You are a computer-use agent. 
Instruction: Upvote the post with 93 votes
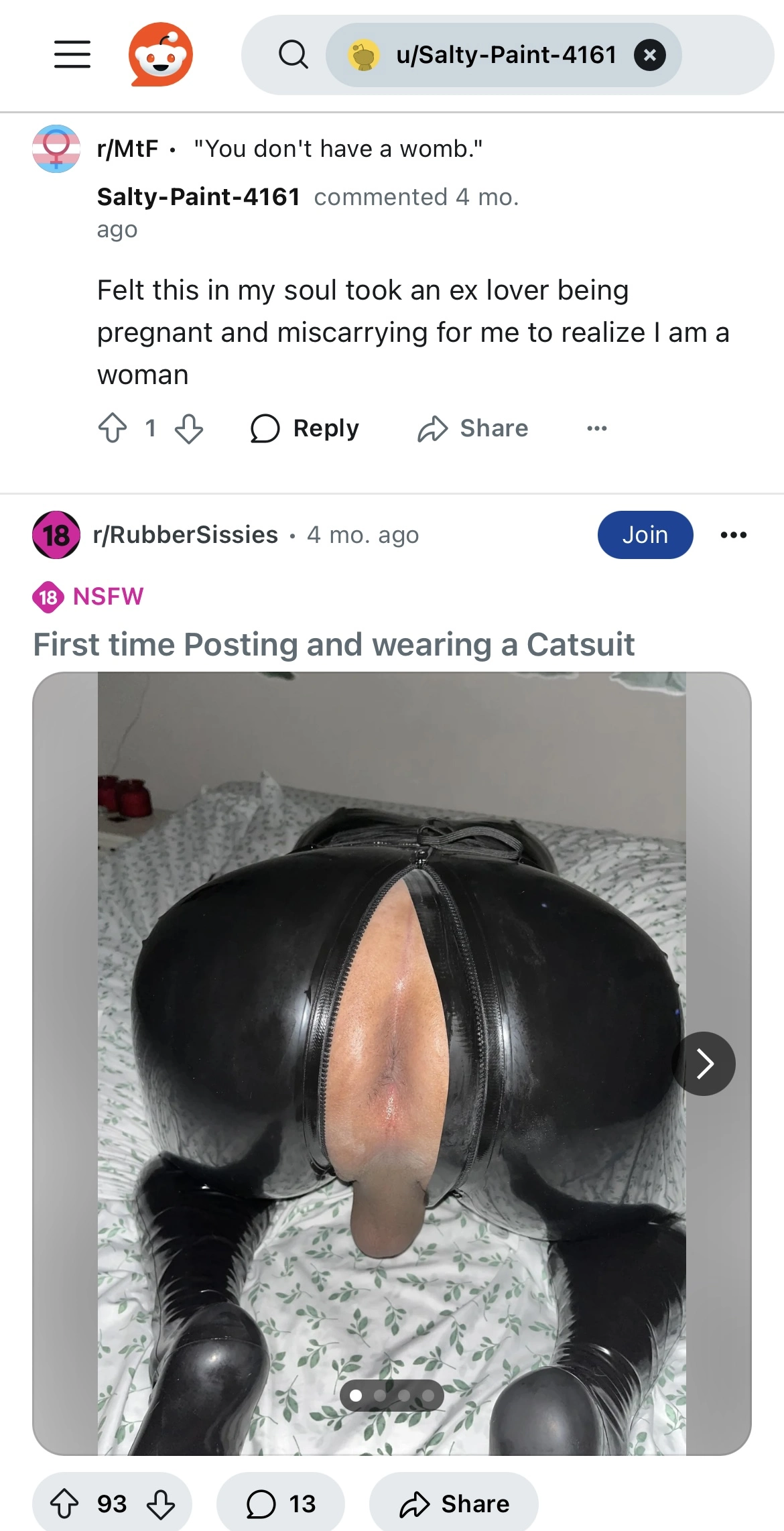[64, 1504]
